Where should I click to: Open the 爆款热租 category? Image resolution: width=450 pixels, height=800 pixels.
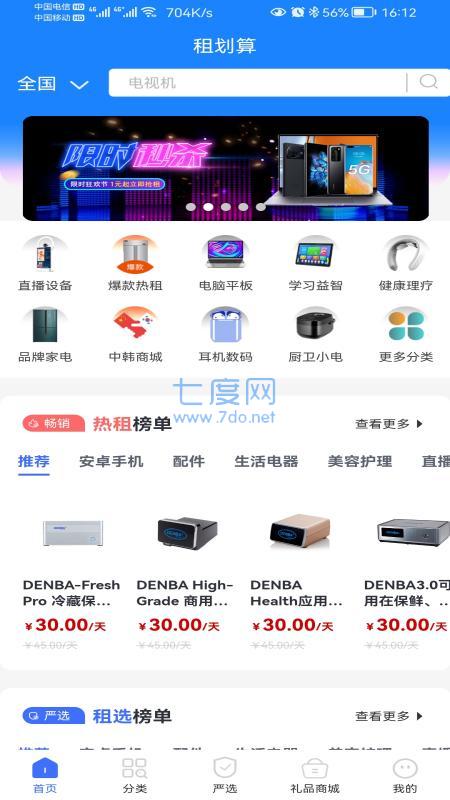tap(135, 263)
